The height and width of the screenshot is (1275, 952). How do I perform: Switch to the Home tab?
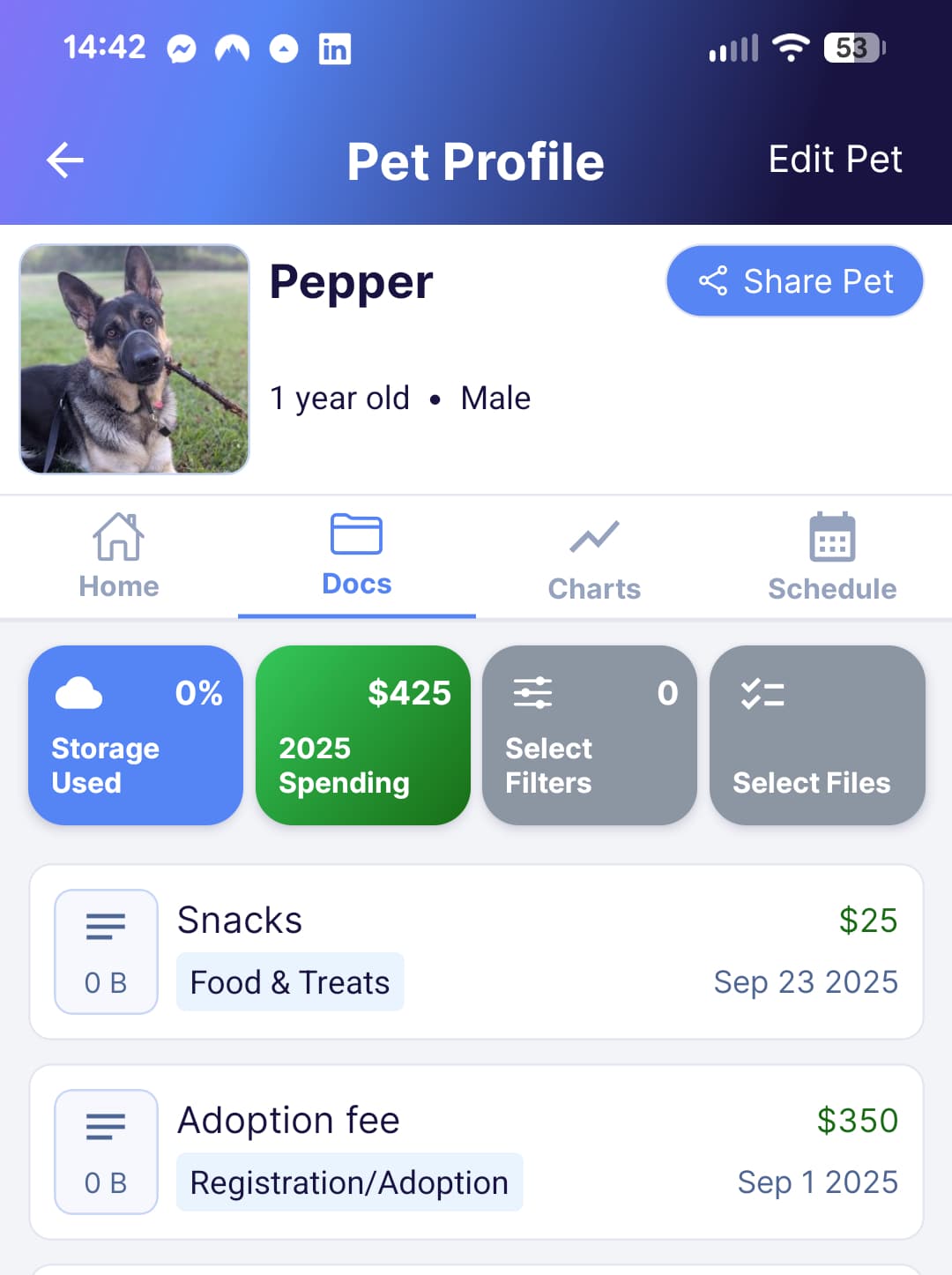118,555
